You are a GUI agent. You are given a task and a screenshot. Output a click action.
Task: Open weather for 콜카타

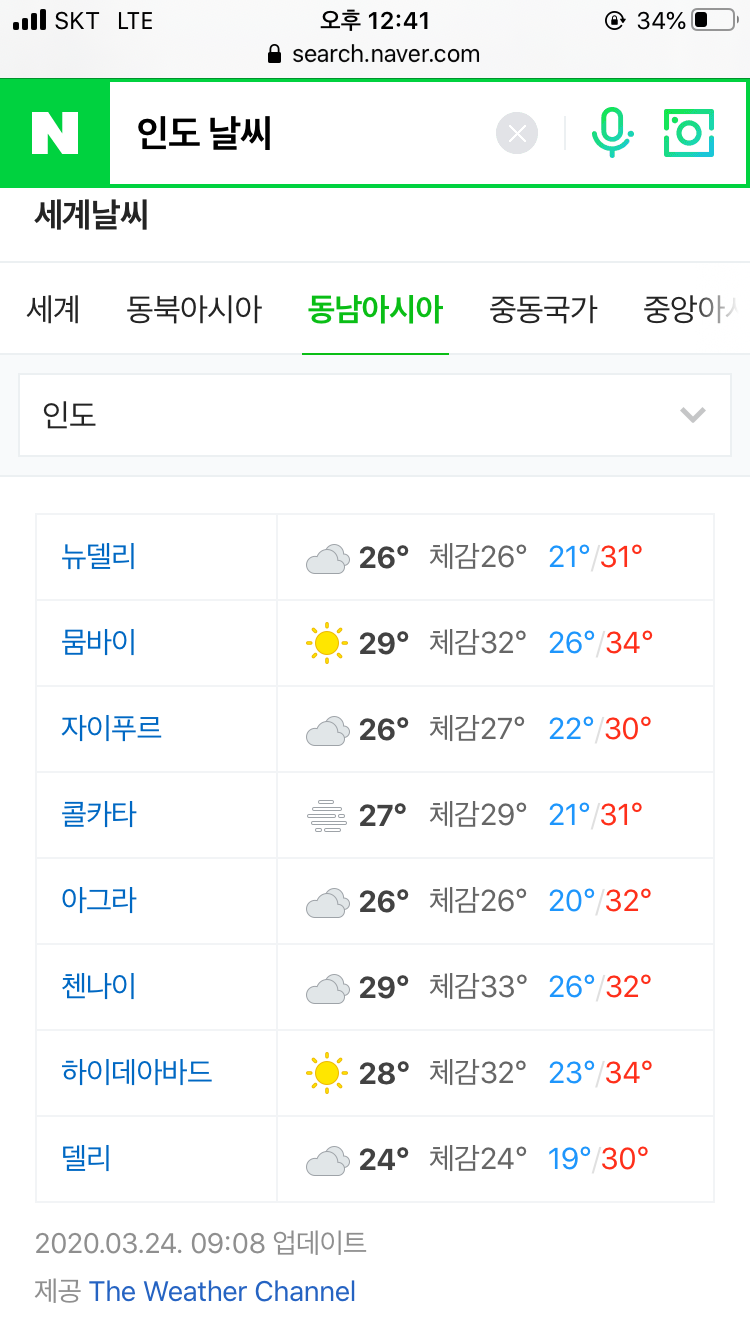[x=98, y=815]
